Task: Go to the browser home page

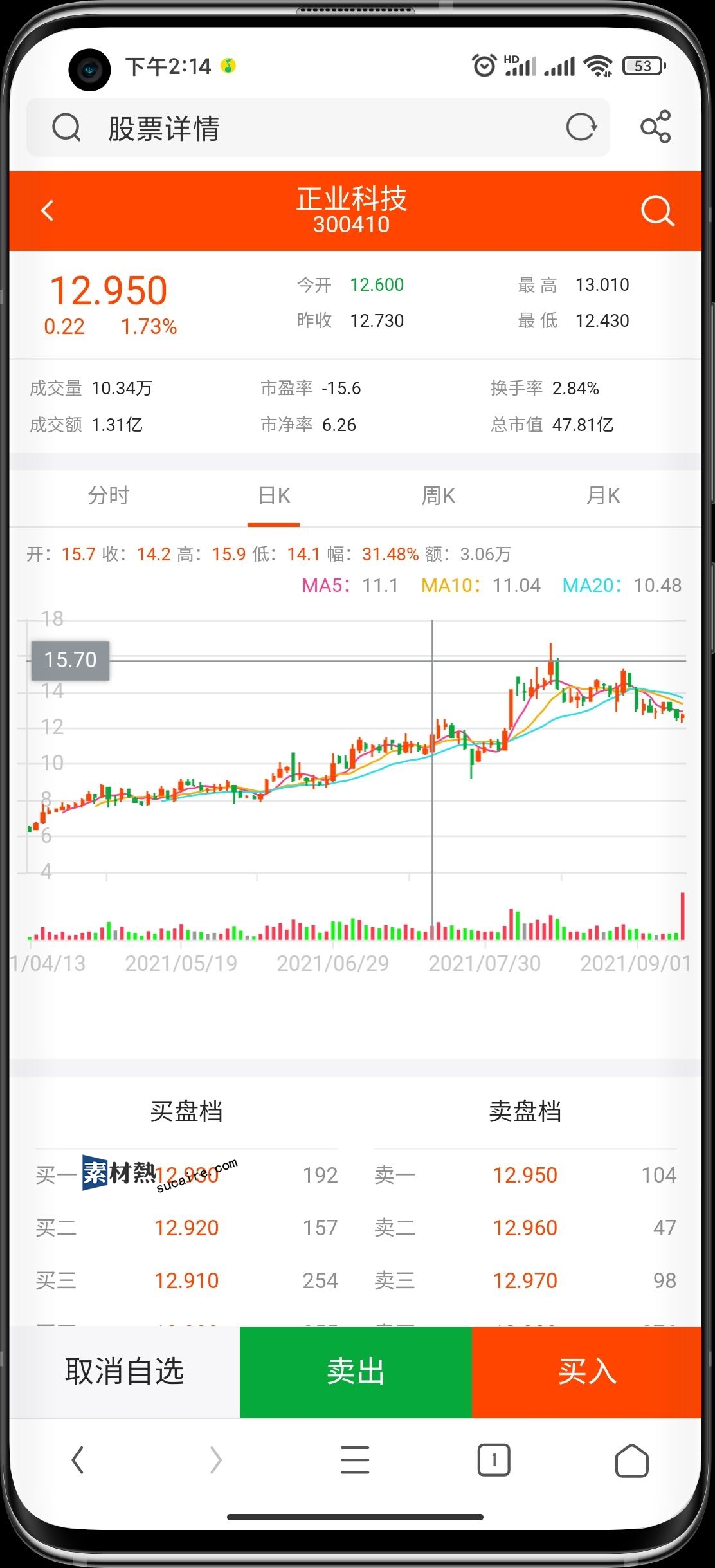Action: [632, 1460]
